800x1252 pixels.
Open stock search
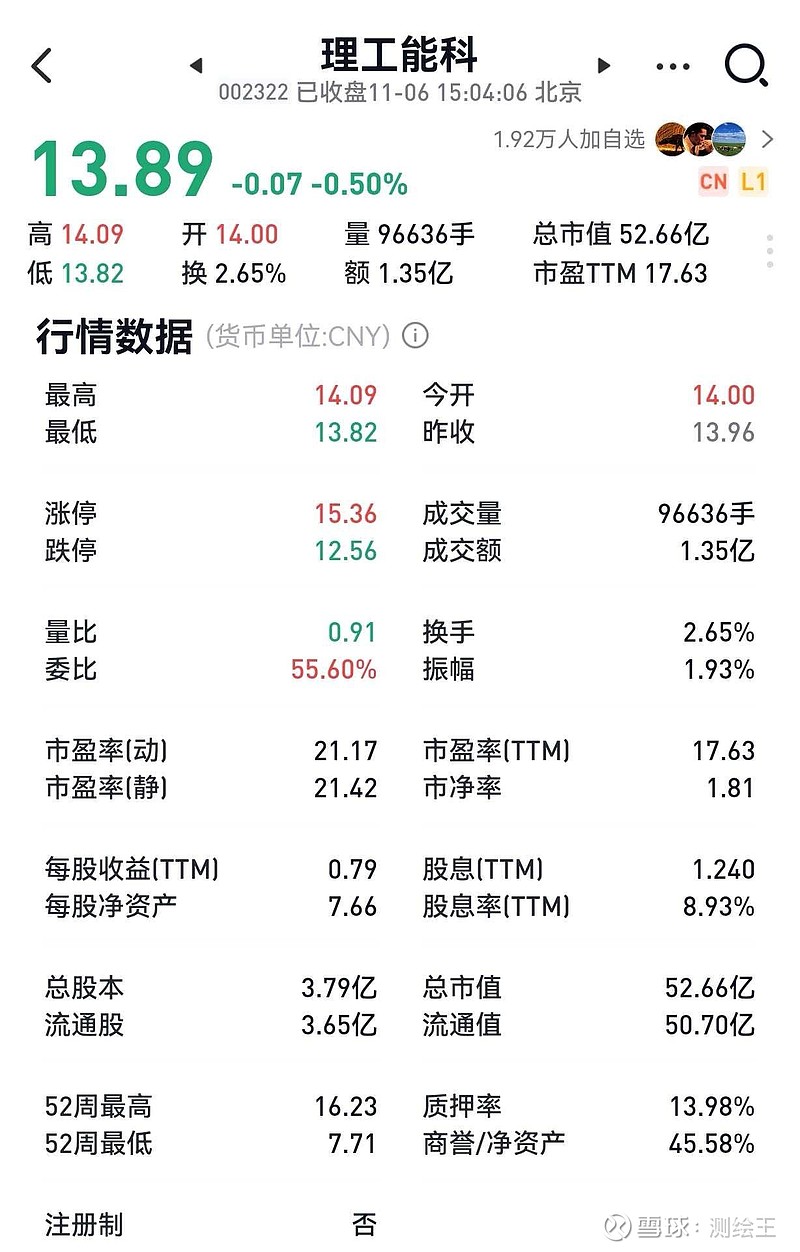click(745, 66)
